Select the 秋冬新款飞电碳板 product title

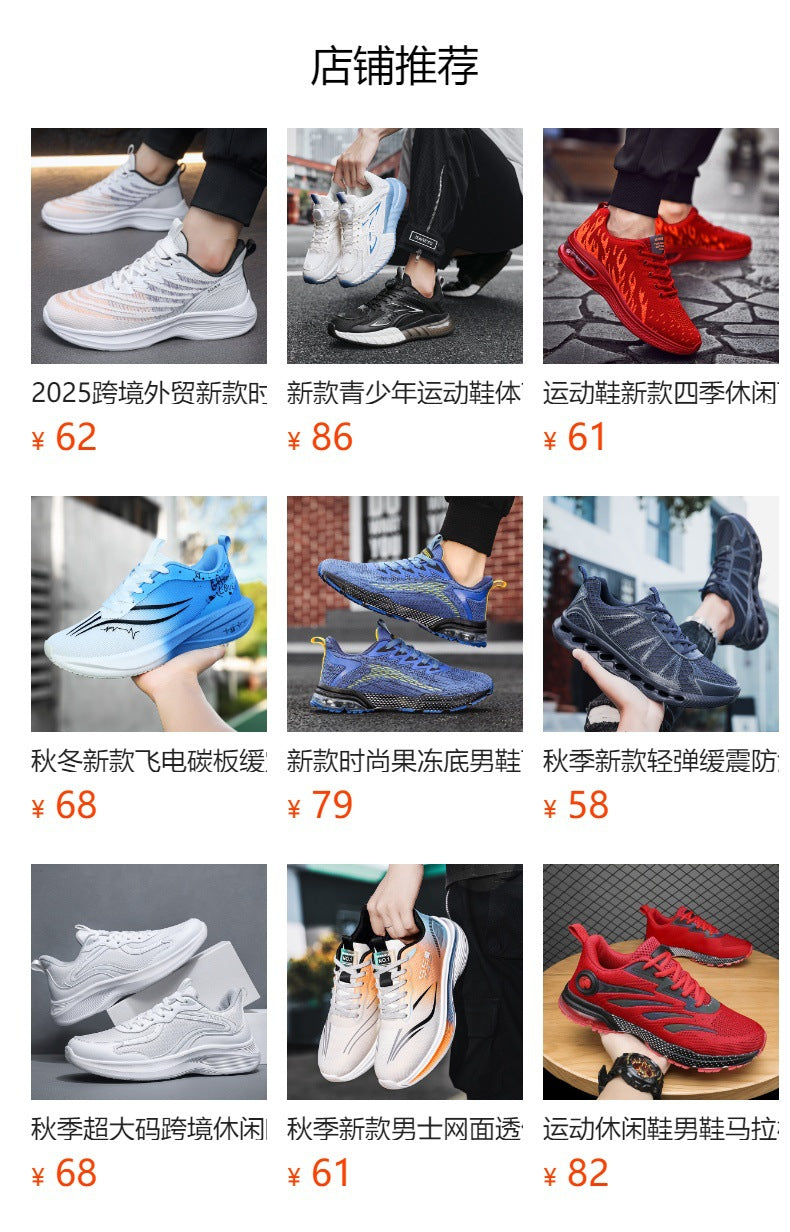[145, 758]
